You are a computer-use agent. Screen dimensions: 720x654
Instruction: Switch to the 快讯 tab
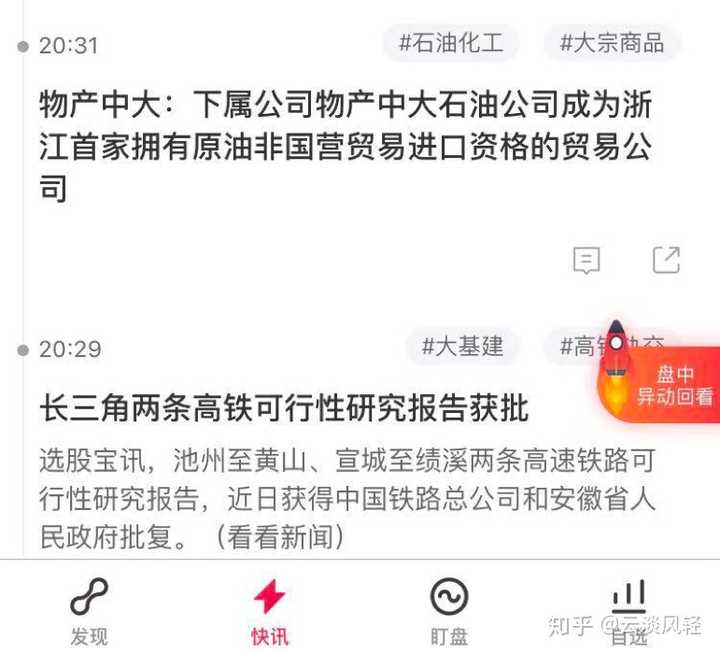268,610
